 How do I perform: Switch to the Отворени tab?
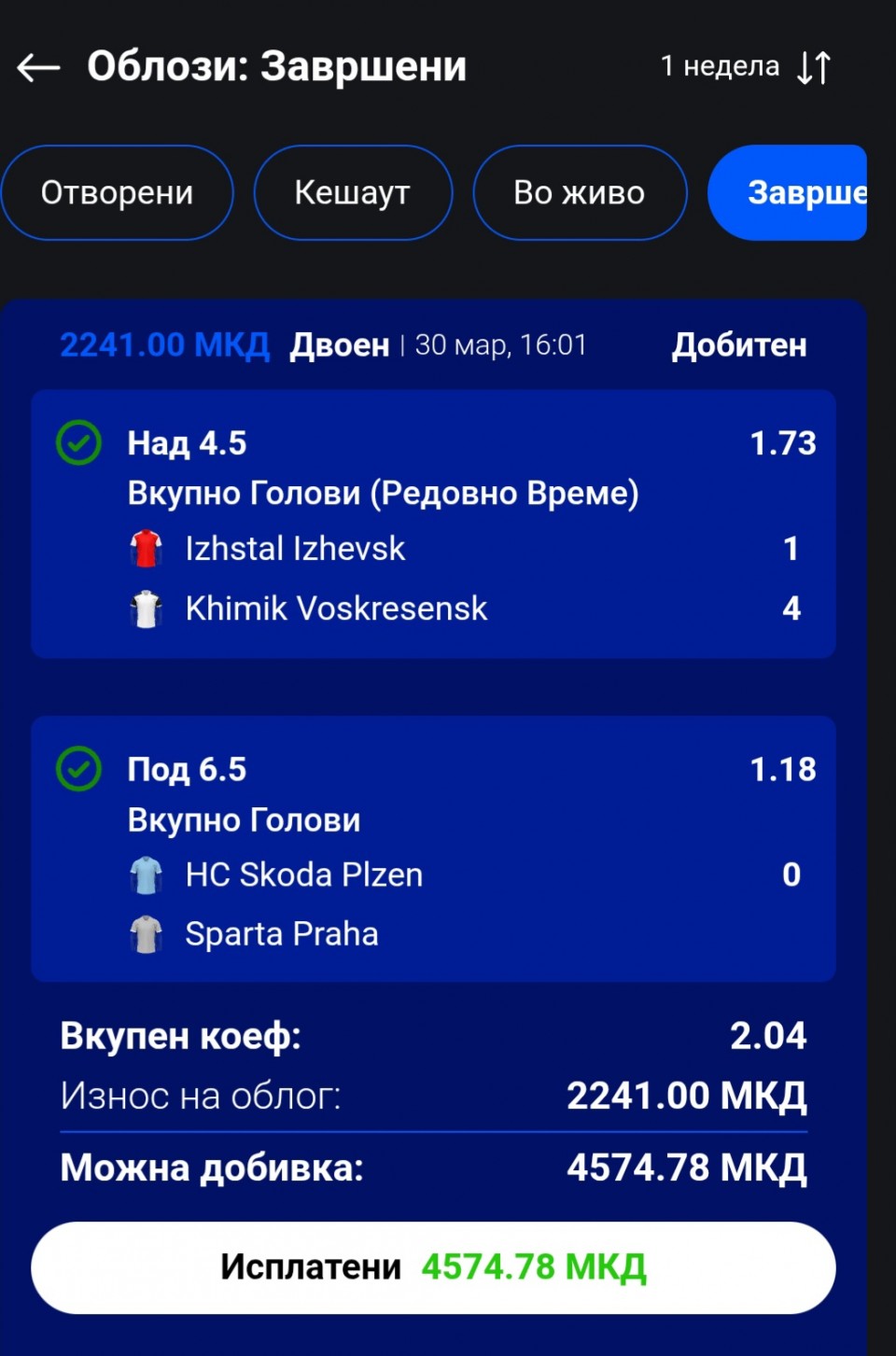pyautogui.click(x=117, y=193)
